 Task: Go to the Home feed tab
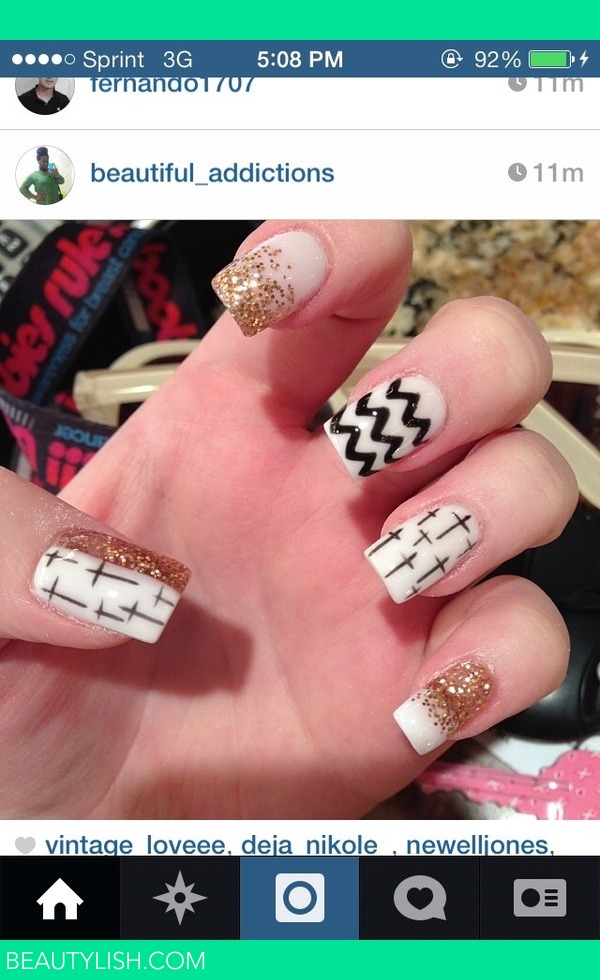pyautogui.click(x=60, y=897)
